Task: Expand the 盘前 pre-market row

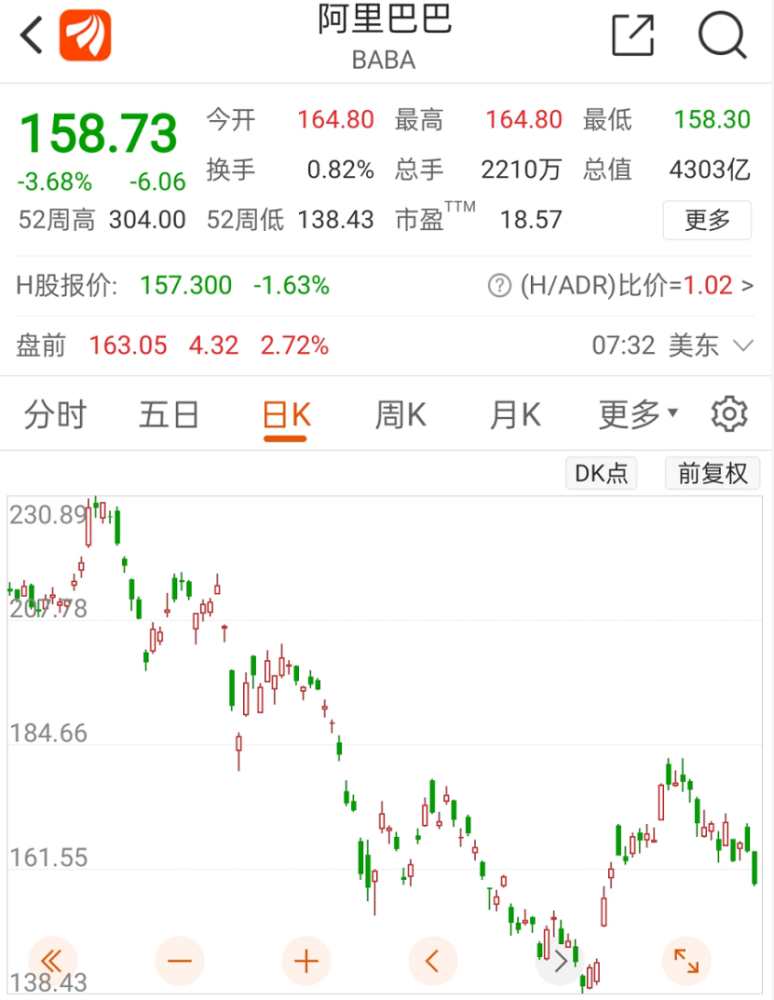Action: tap(743, 346)
